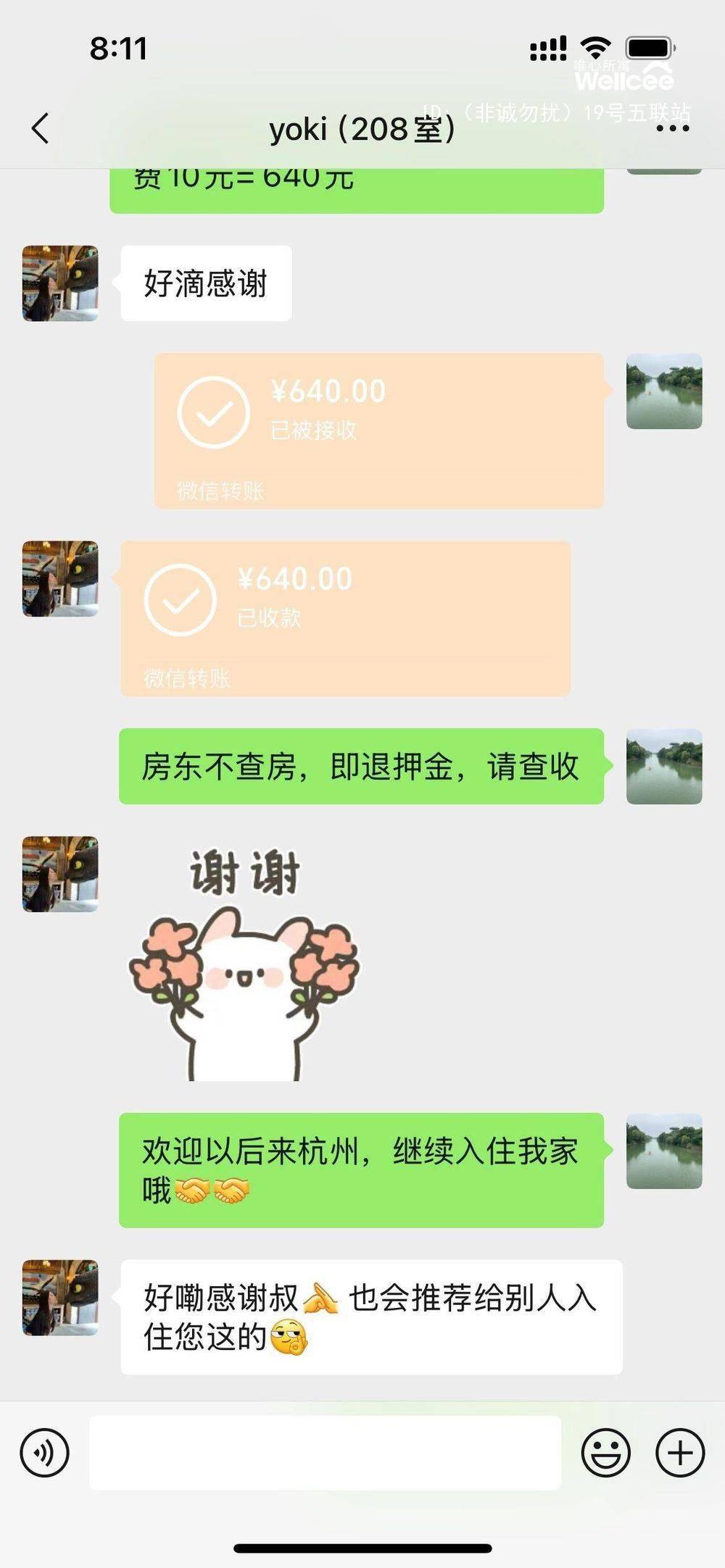725x1568 pixels.
Task: Open the chat info overflow menu
Action: [x=672, y=129]
